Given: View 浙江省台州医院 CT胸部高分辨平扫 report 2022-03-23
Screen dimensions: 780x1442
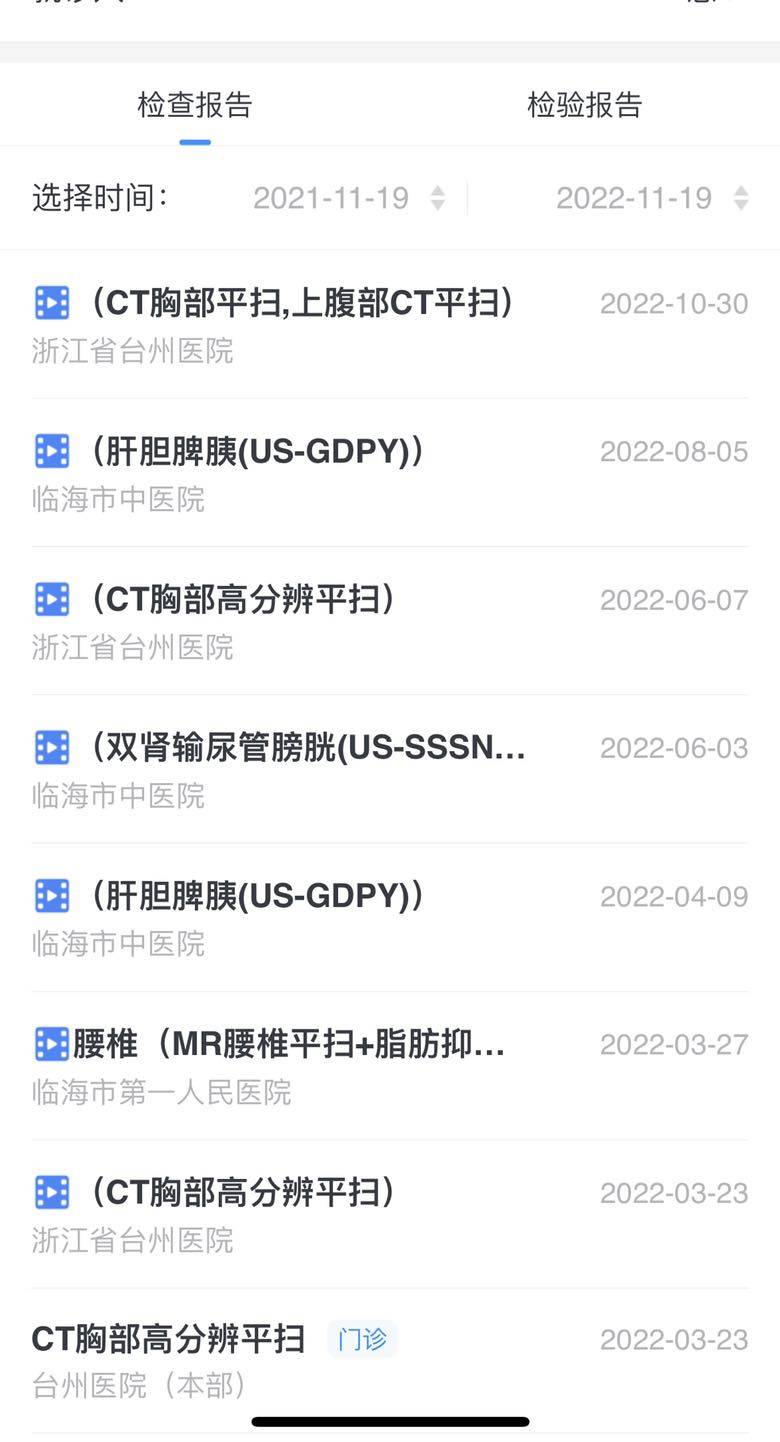Looking at the screenshot, I should (x=390, y=1212).
